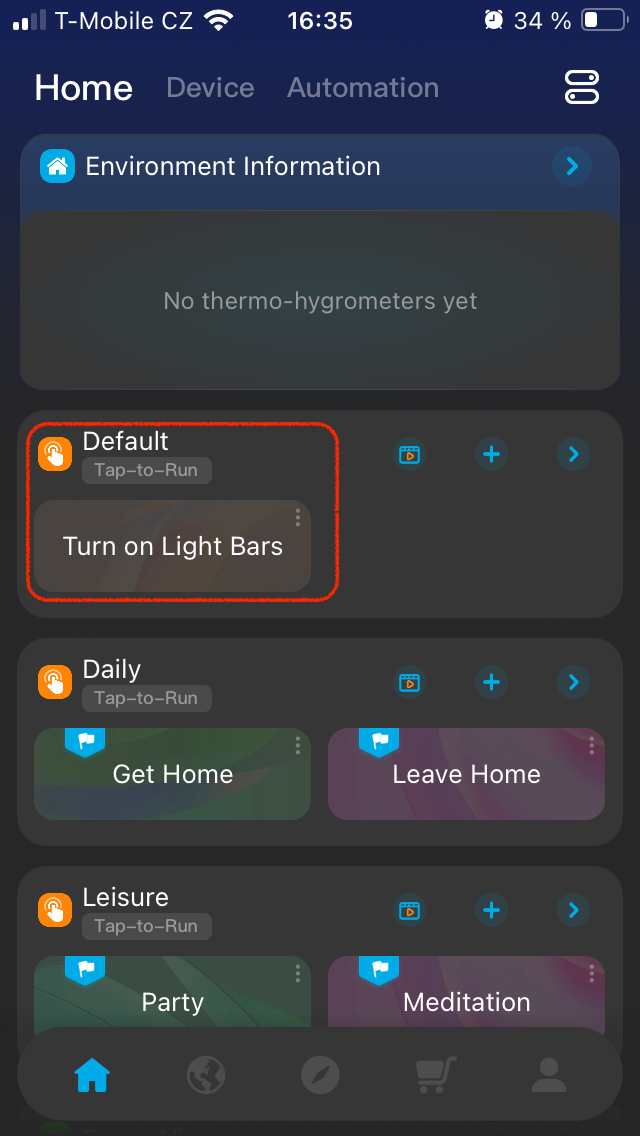Add a new scene to Leisure
640x1136 pixels.
(491, 910)
